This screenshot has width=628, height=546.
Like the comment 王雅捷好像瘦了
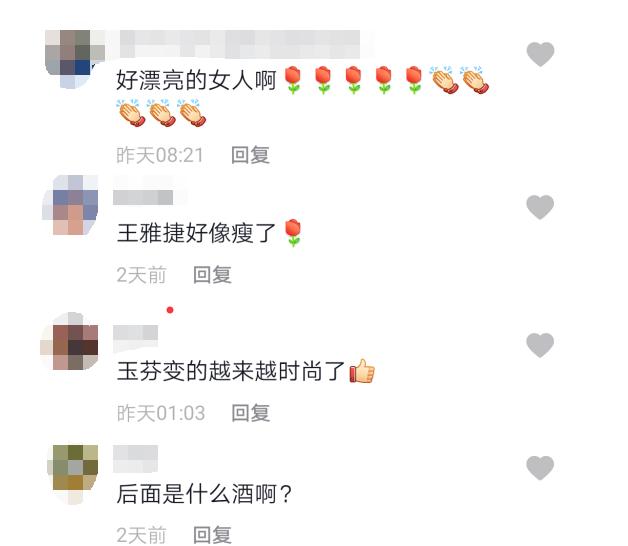coord(540,207)
